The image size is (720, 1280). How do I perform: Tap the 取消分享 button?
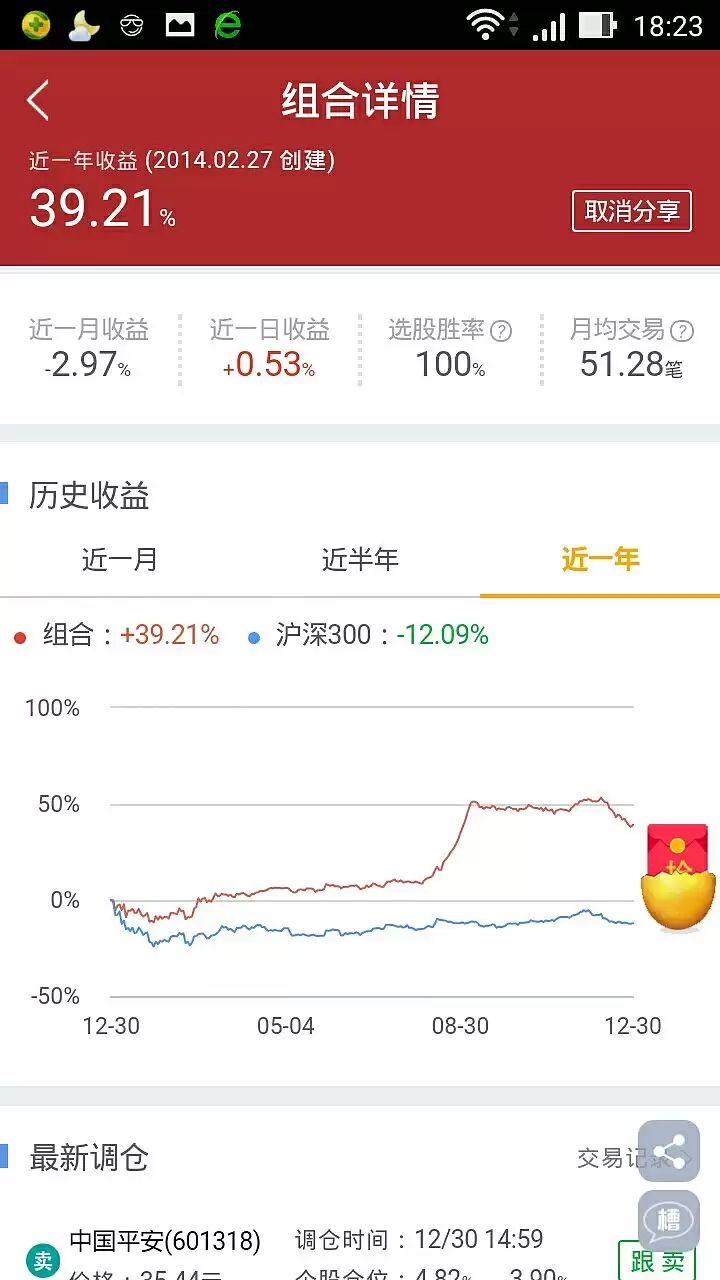point(631,211)
